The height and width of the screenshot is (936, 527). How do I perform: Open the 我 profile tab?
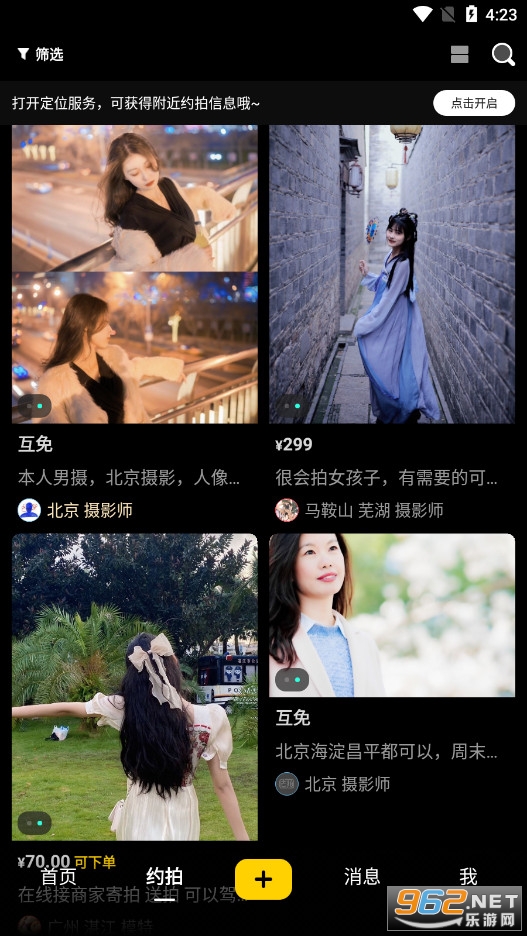(469, 876)
